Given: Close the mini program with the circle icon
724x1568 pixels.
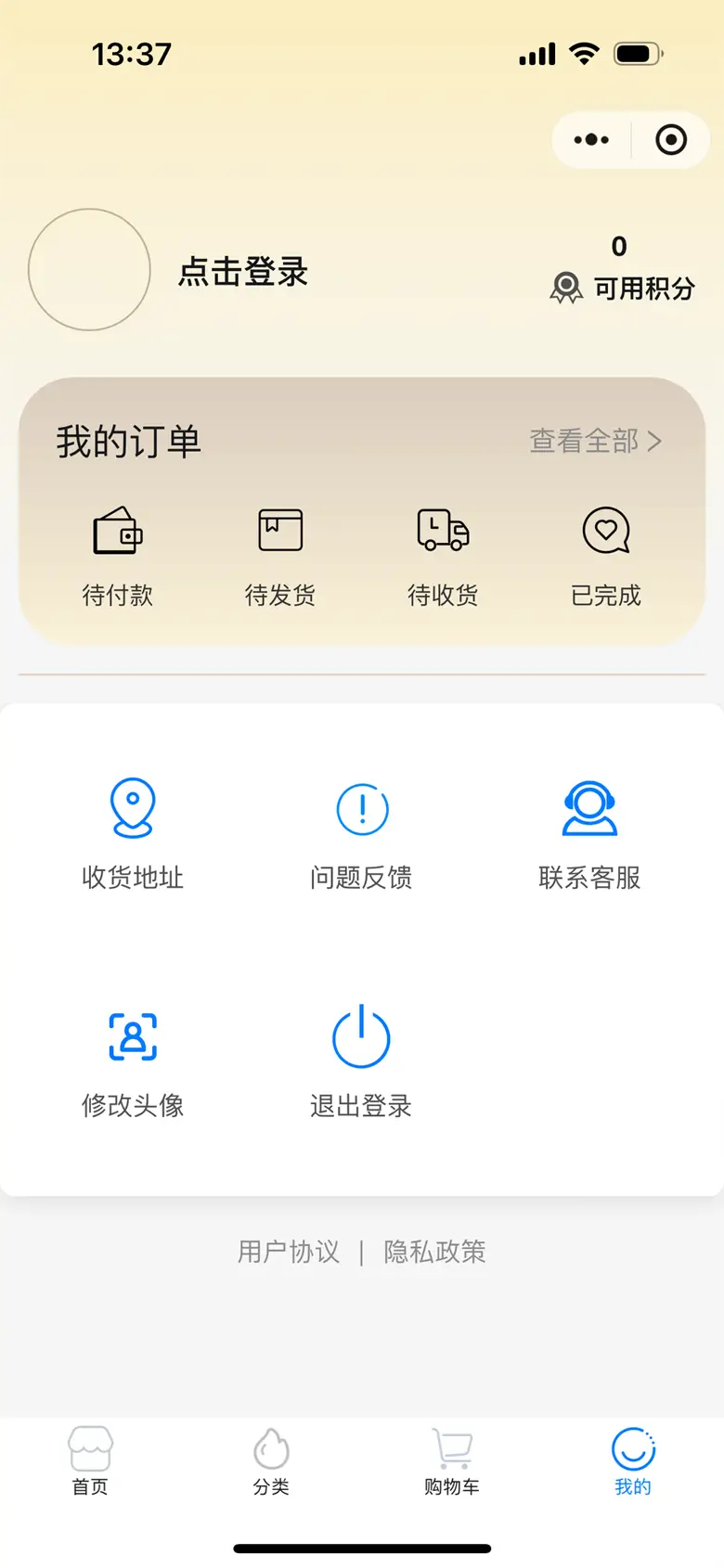Looking at the screenshot, I should click(x=671, y=140).
